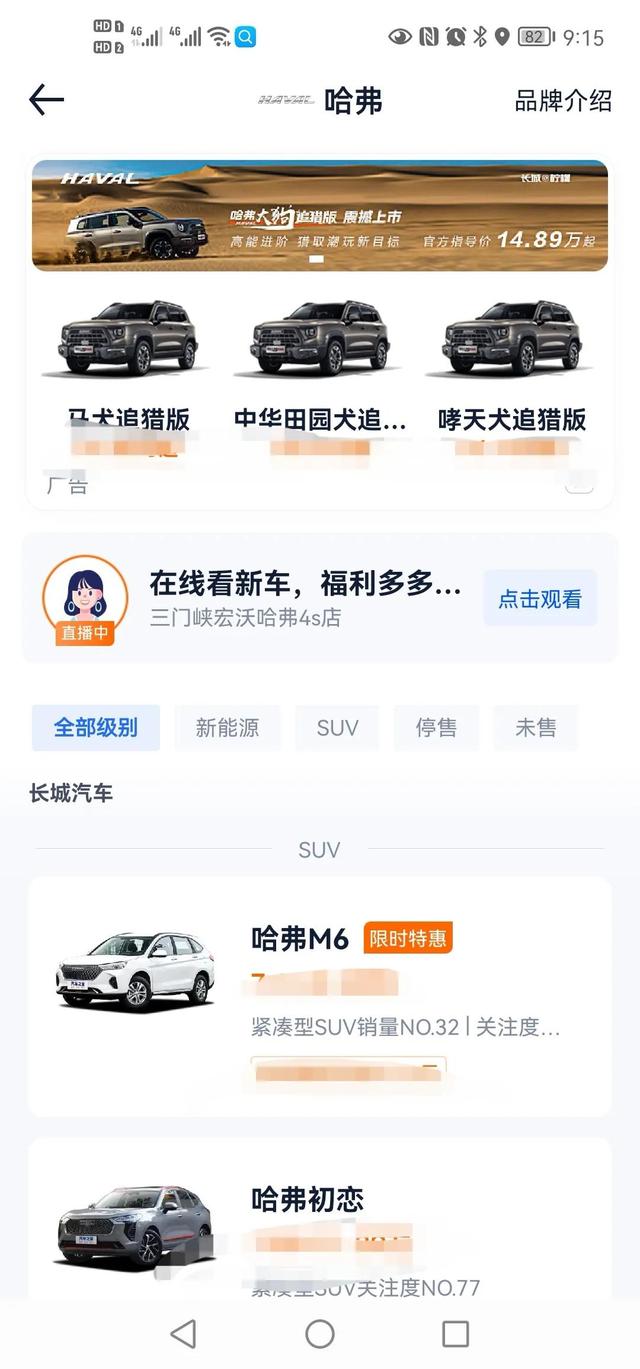Filter by 新能源 vehicles
640x1369 pixels.
pos(227,727)
